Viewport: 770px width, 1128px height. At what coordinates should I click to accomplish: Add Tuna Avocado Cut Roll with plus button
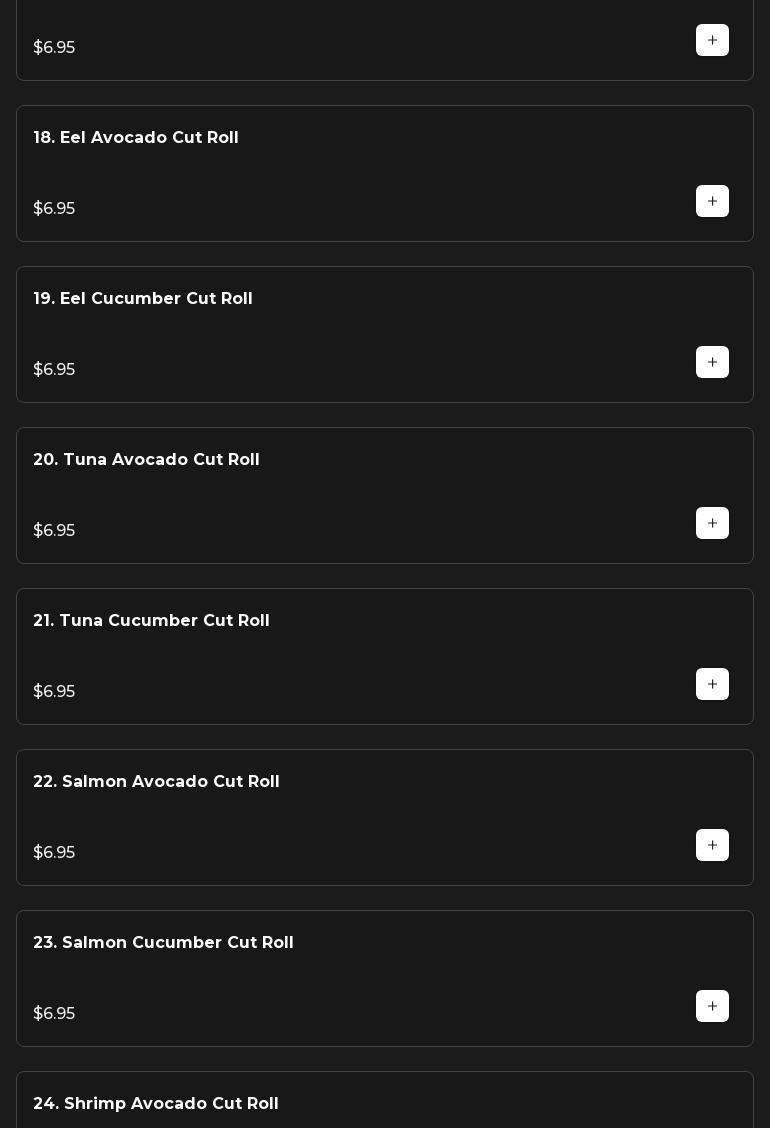click(x=712, y=523)
